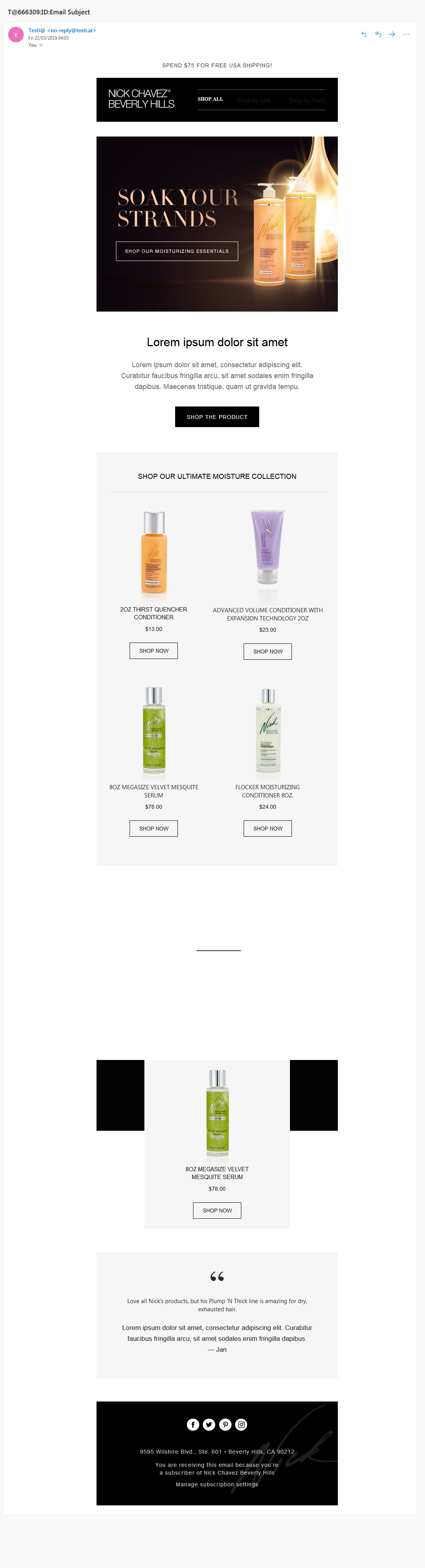The width and height of the screenshot is (425, 1568).
Task: Tap Shop Our Moisturizing Essentials button
Action: (177, 251)
